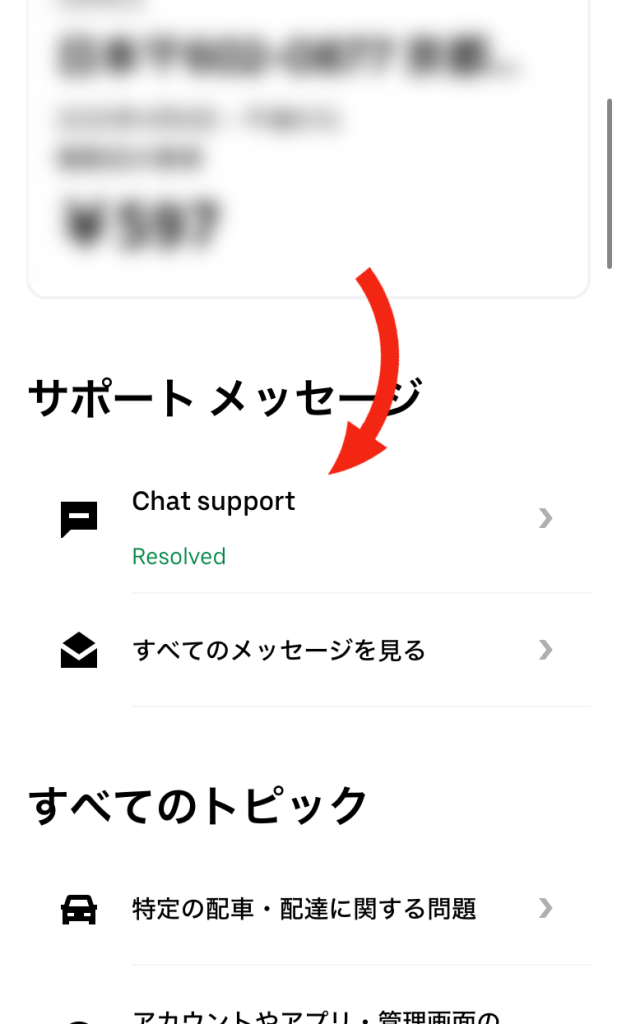Open the Chat support conversation
The height and width of the screenshot is (1024, 617).
coord(310,520)
